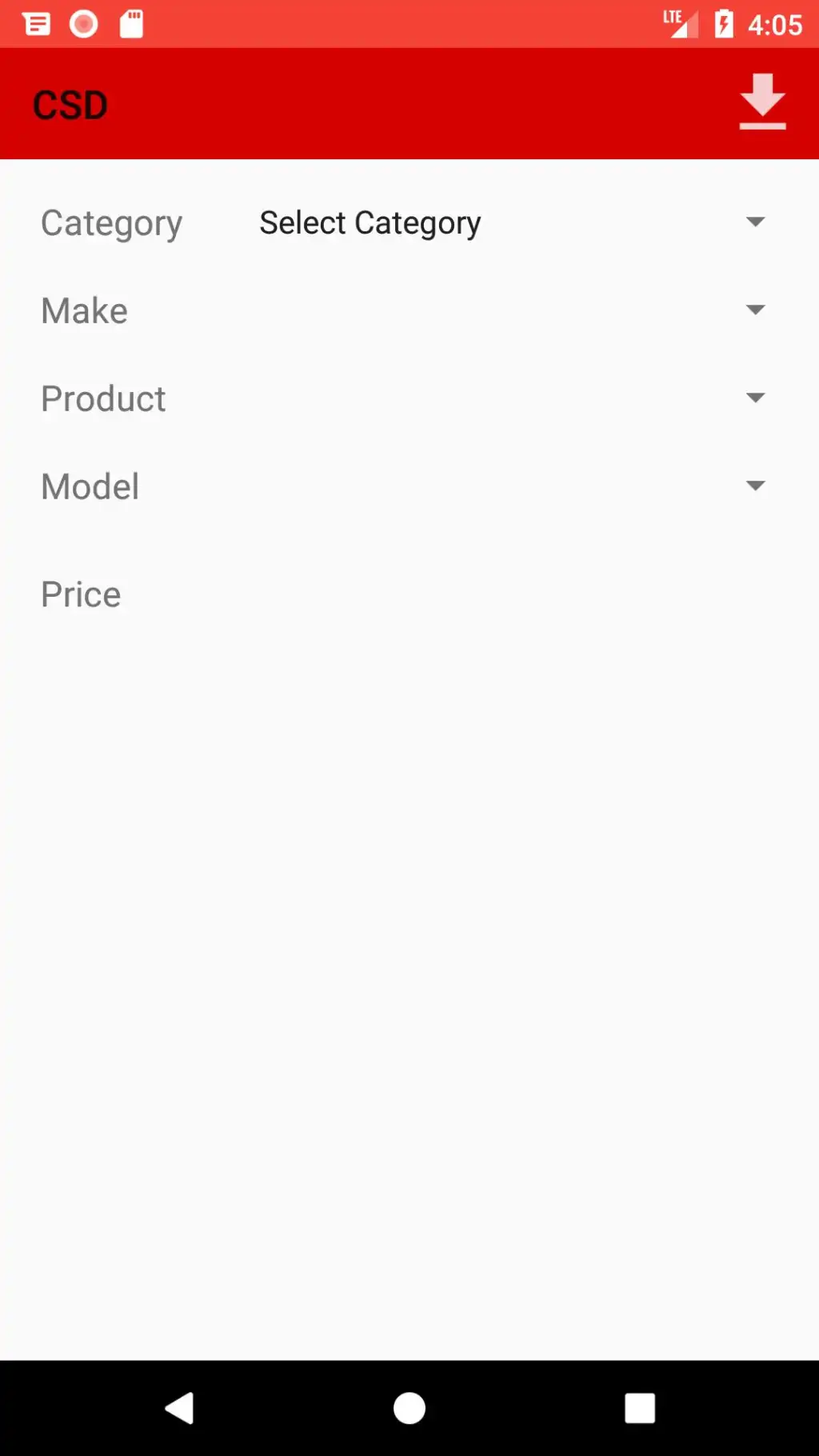The image size is (819, 1456).
Task: Go back using the system back button
Action: click(180, 1408)
